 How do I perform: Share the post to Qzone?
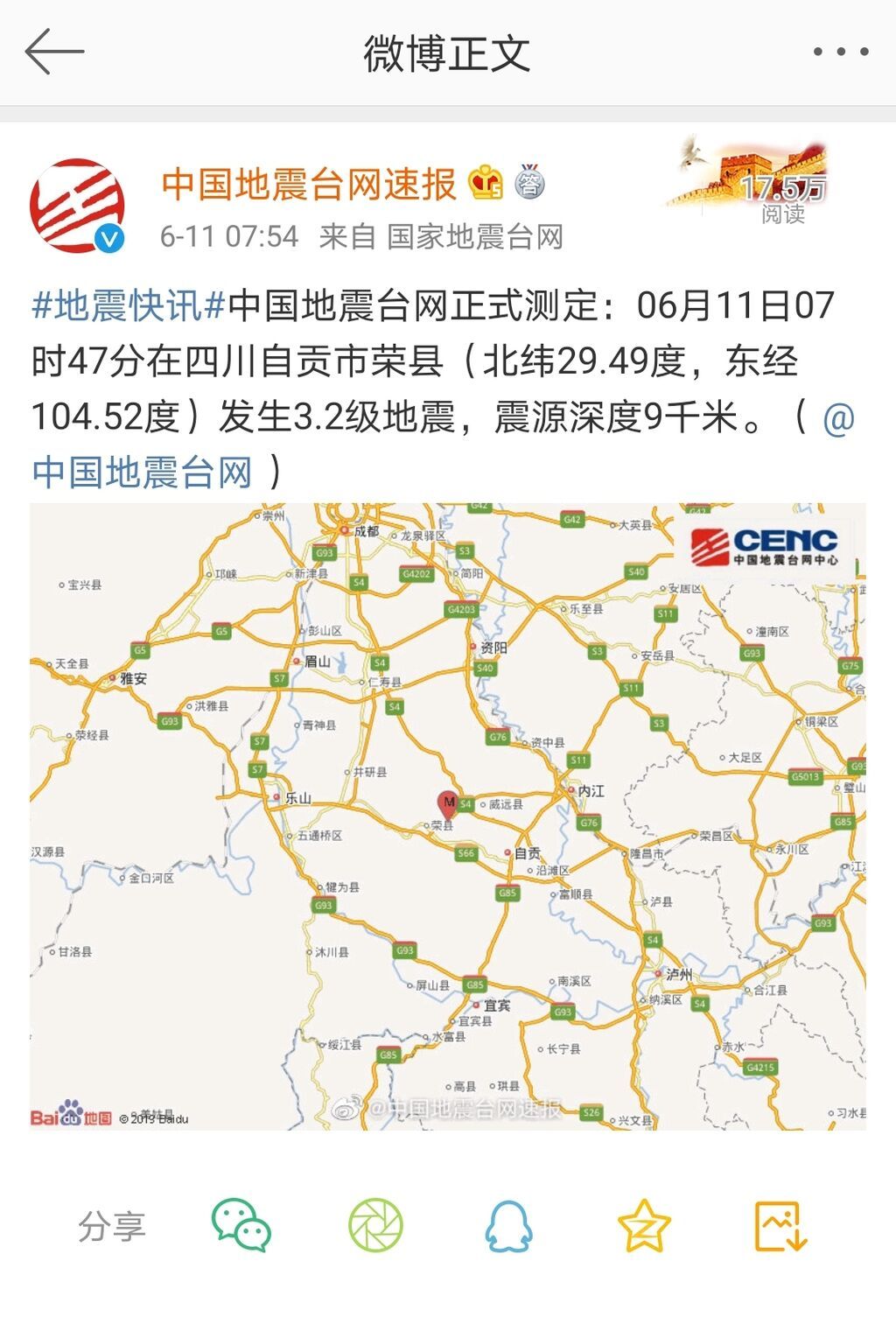click(644, 1225)
